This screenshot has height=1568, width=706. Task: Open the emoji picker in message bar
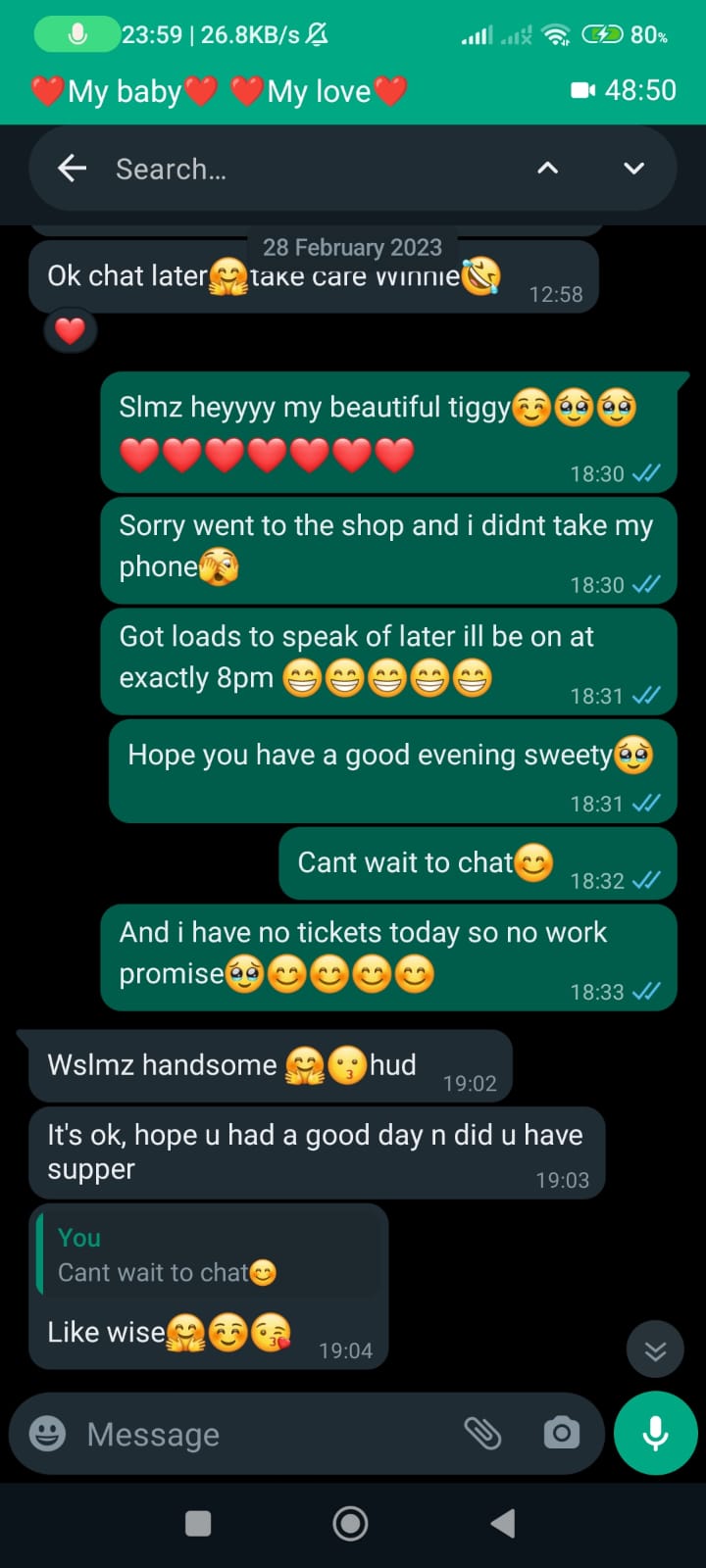coord(48,1434)
